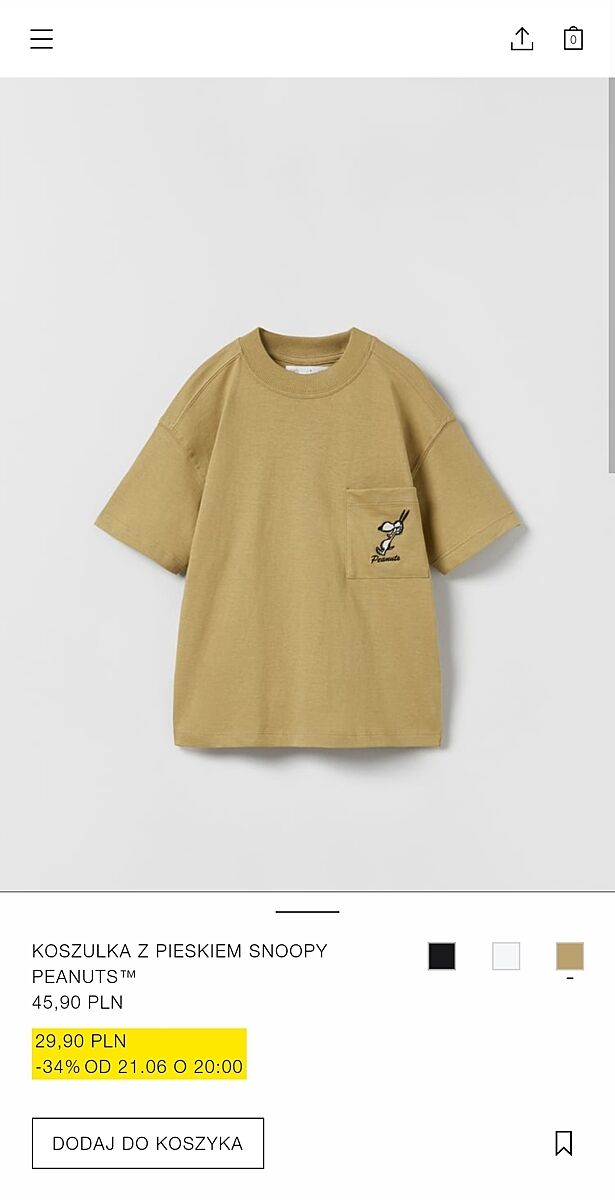
Task: Tap the Dodaj do koszyka button
Action: pos(148,1143)
